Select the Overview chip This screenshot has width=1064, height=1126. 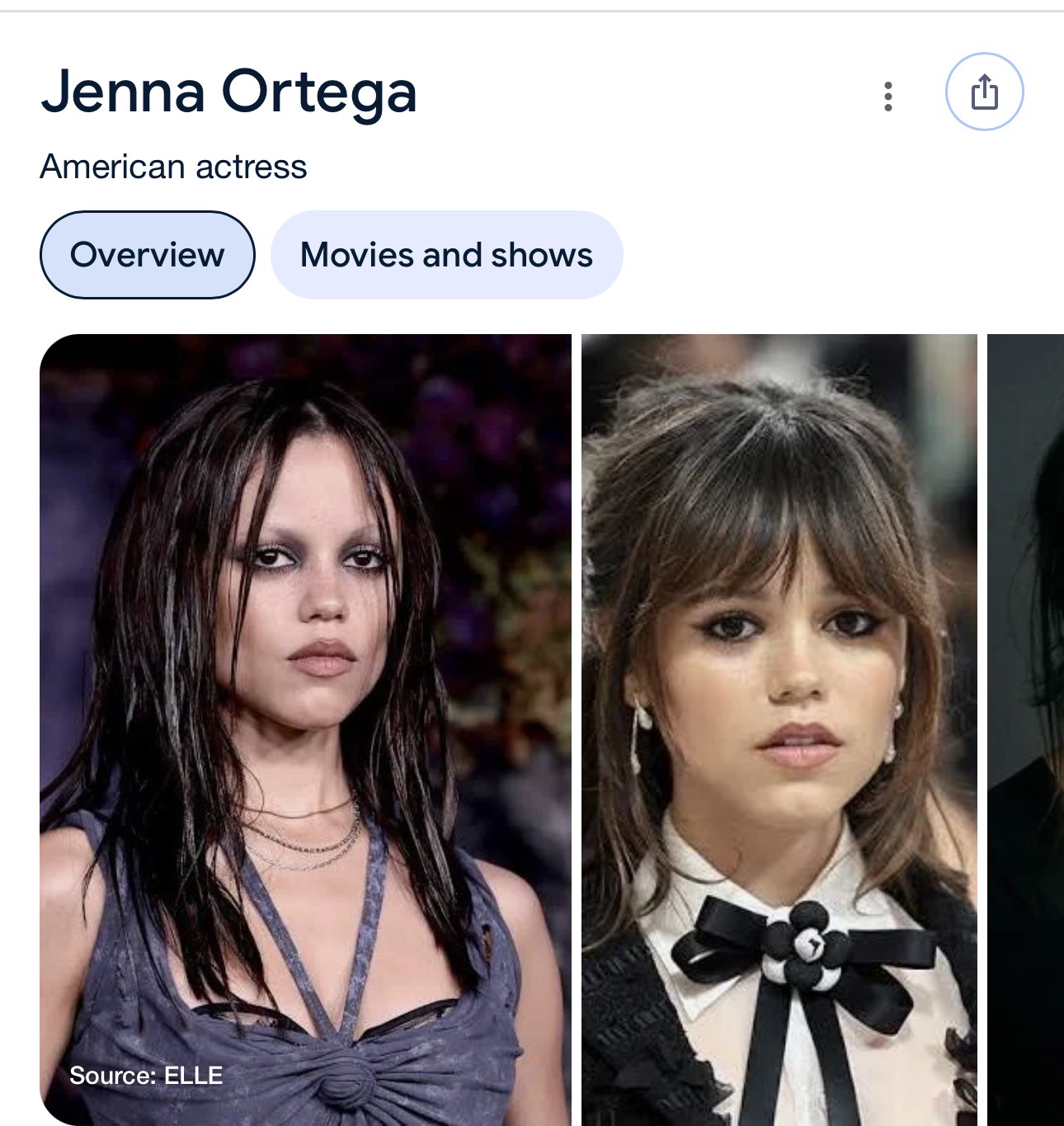point(147,255)
